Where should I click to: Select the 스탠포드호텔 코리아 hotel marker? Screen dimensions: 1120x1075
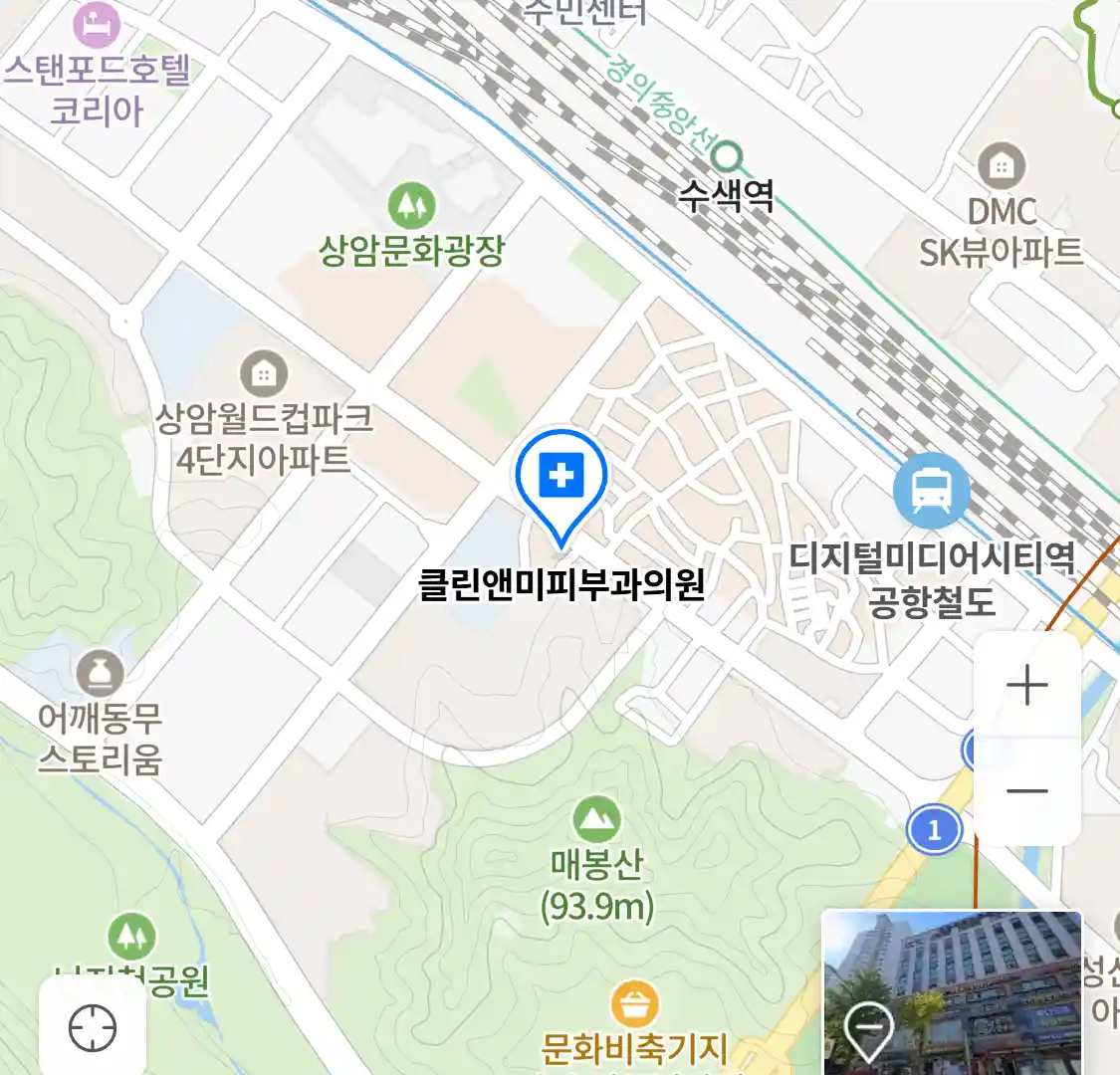click(96, 24)
